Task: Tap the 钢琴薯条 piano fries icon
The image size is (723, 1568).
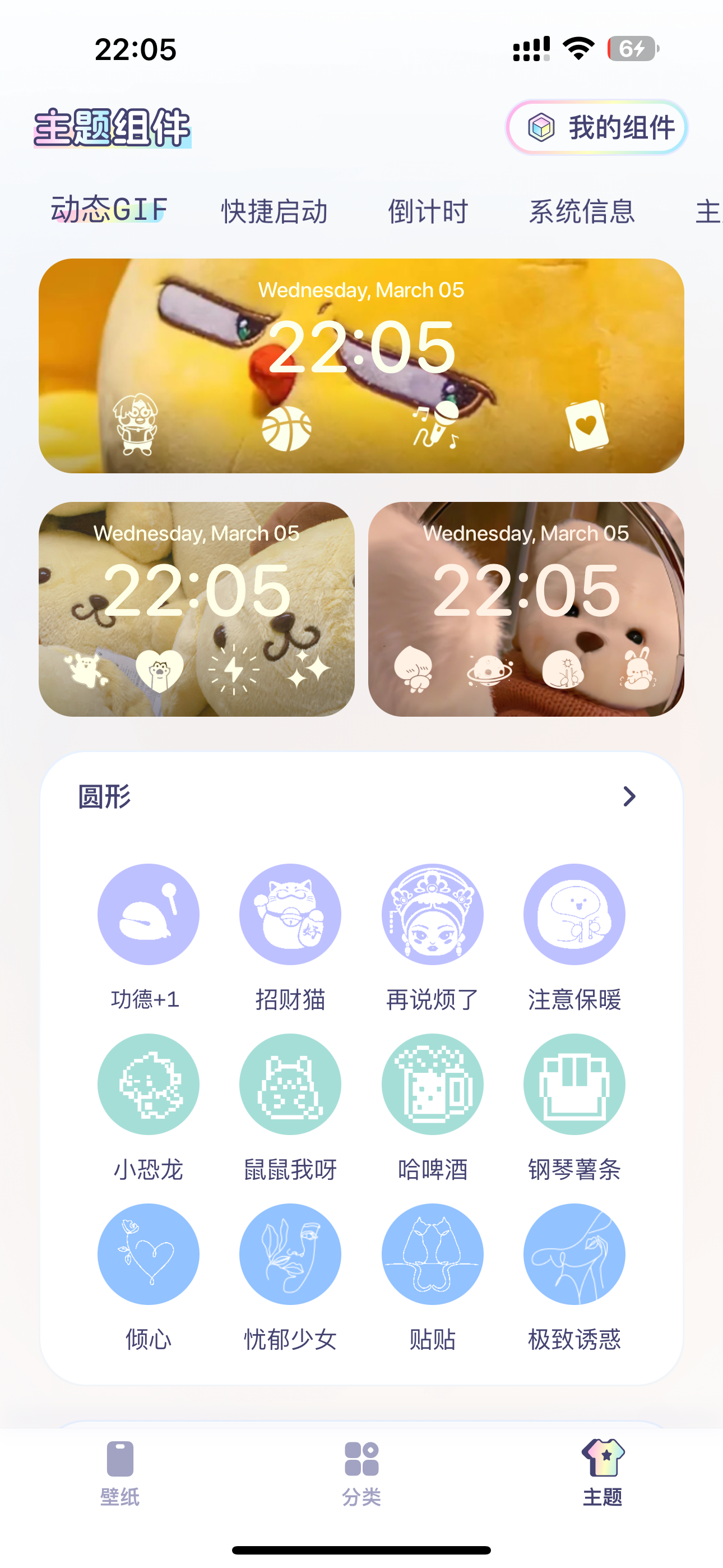Action: pyautogui.click(x=574, y=1084)
